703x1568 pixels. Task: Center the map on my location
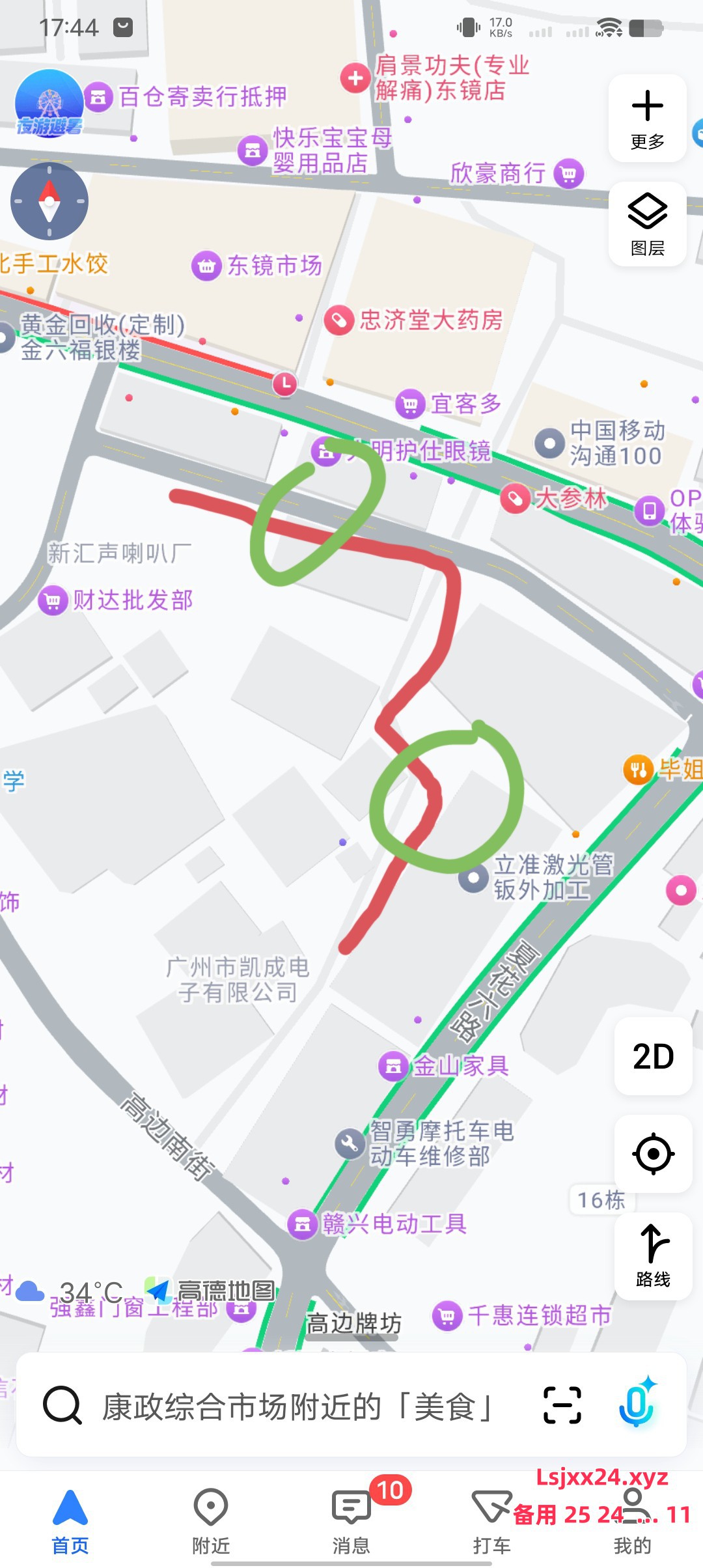point(653,1154)
